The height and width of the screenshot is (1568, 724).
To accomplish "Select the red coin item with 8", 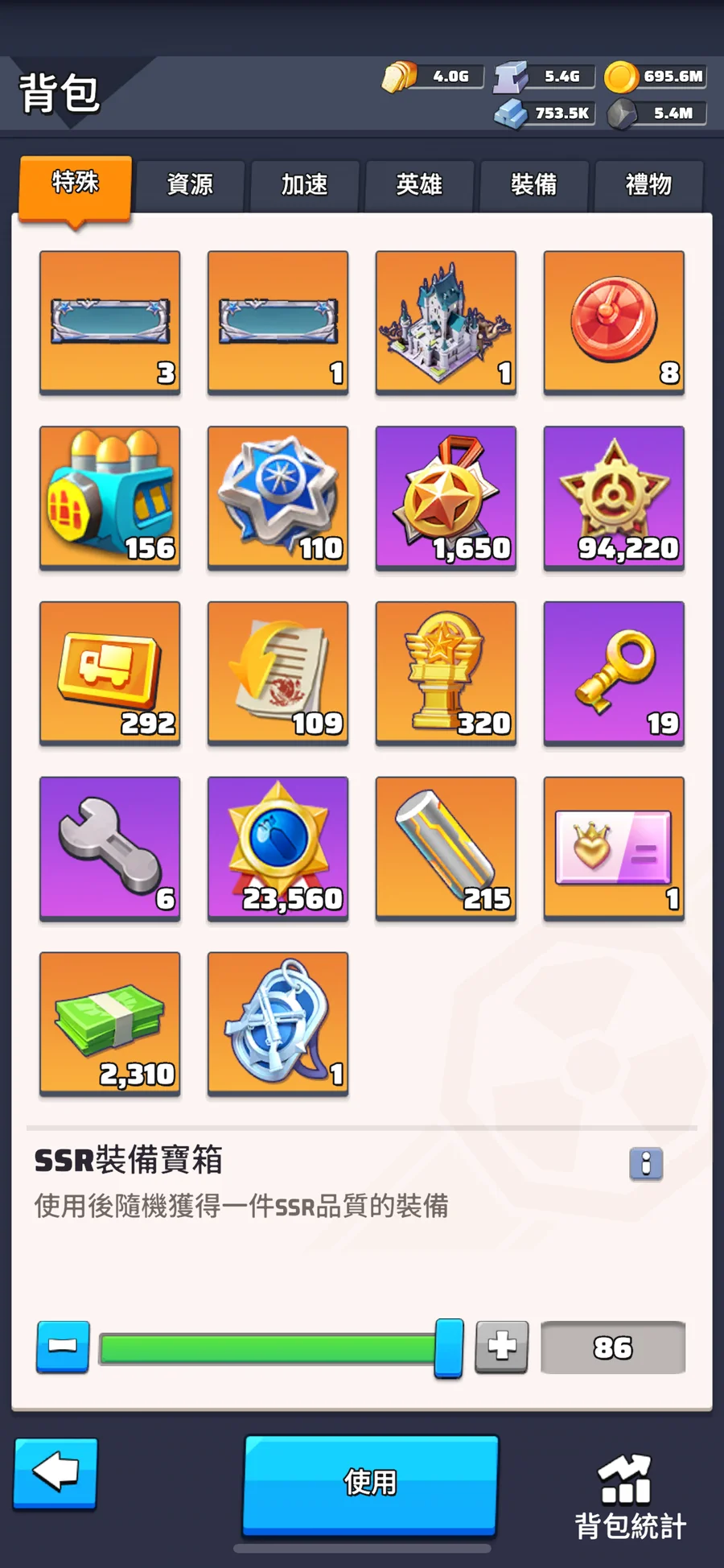I will [614, 322].
